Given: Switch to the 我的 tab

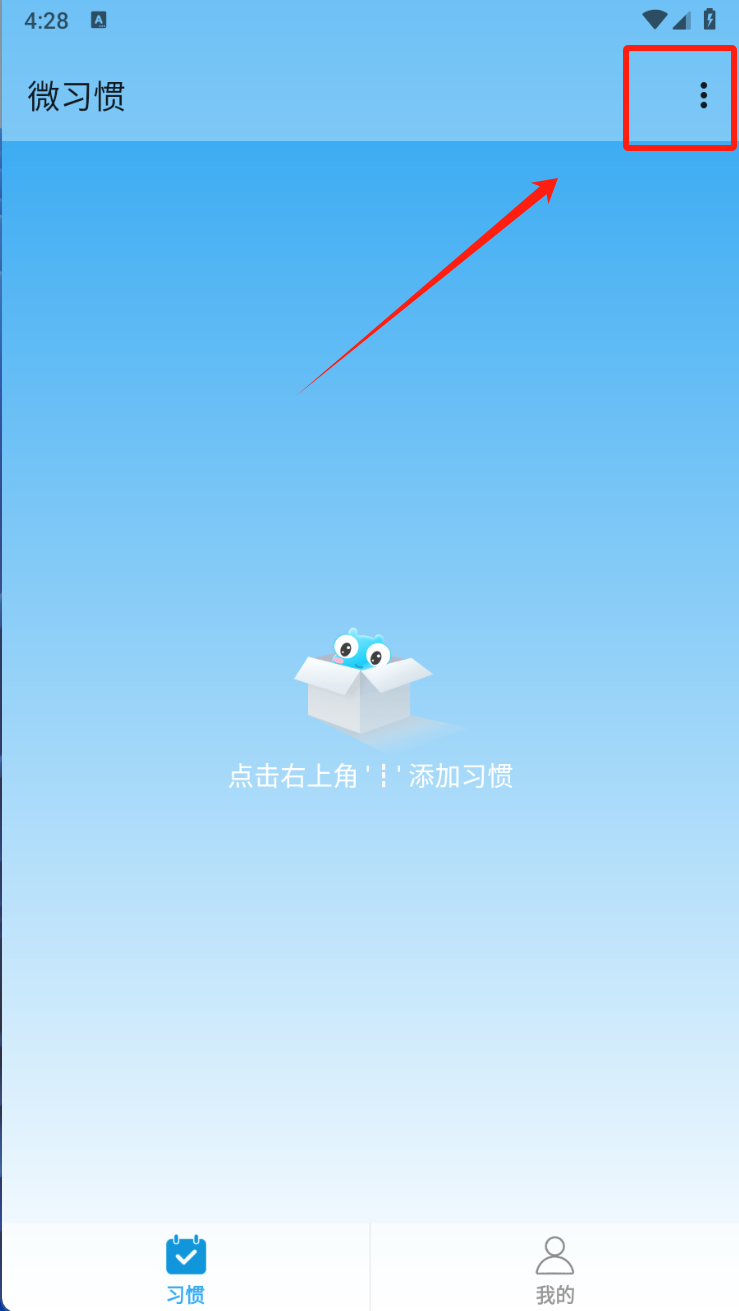Looking at the screenshot, I should [x=555, y=1268].
